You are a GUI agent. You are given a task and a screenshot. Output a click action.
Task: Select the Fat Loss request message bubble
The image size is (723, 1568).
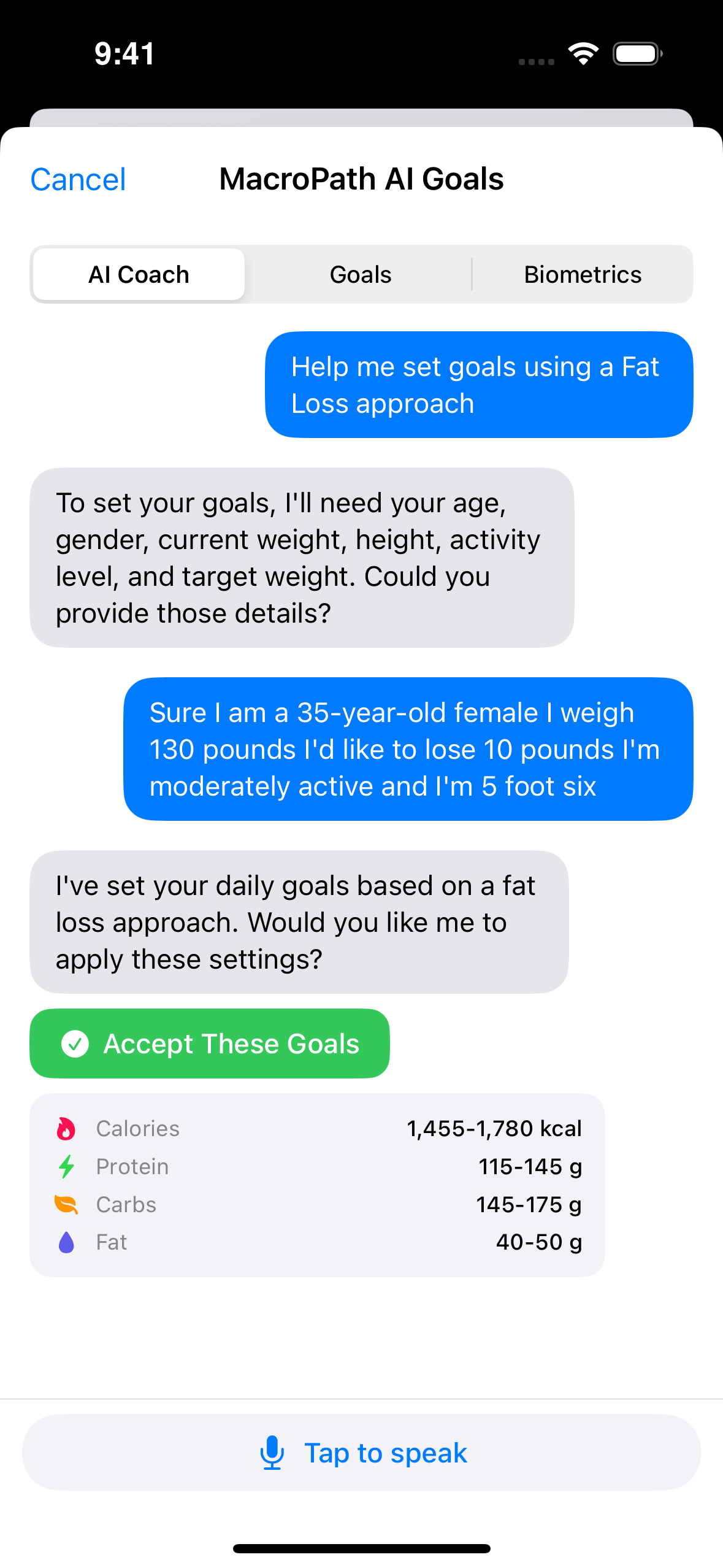(x=479, y=384)
